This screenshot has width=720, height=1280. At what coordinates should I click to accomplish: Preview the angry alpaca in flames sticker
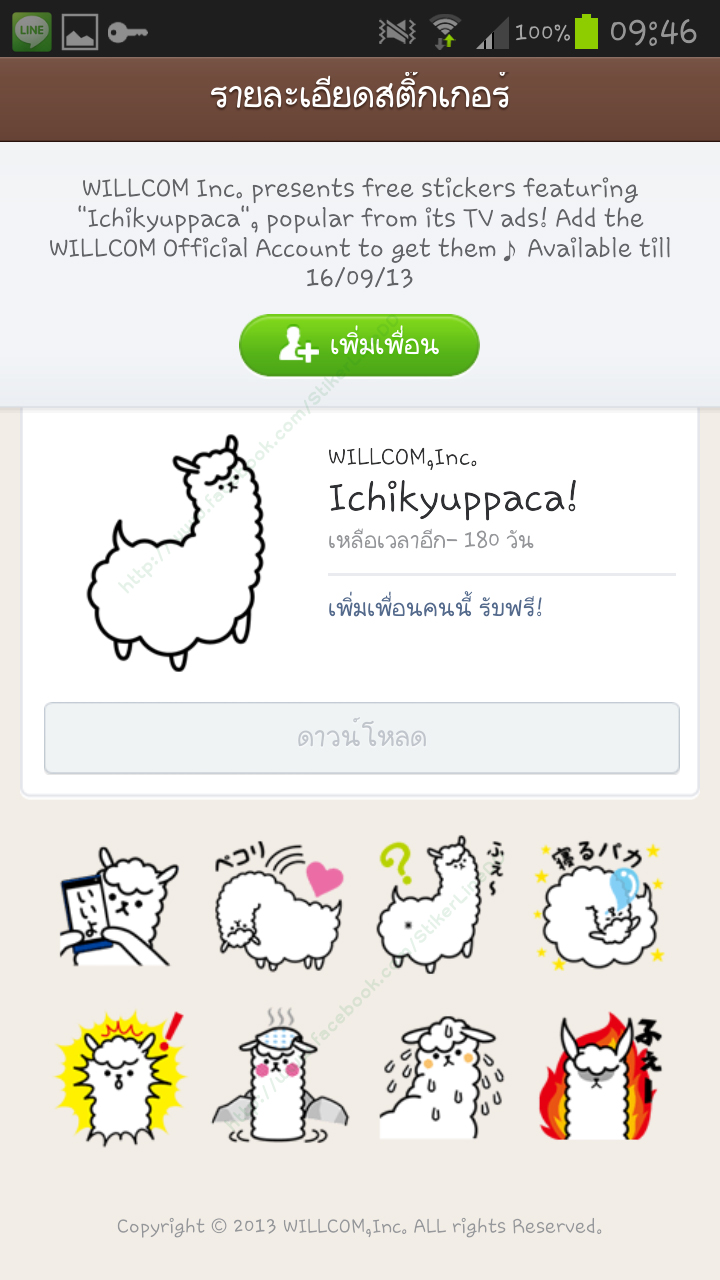point(600,1075)
